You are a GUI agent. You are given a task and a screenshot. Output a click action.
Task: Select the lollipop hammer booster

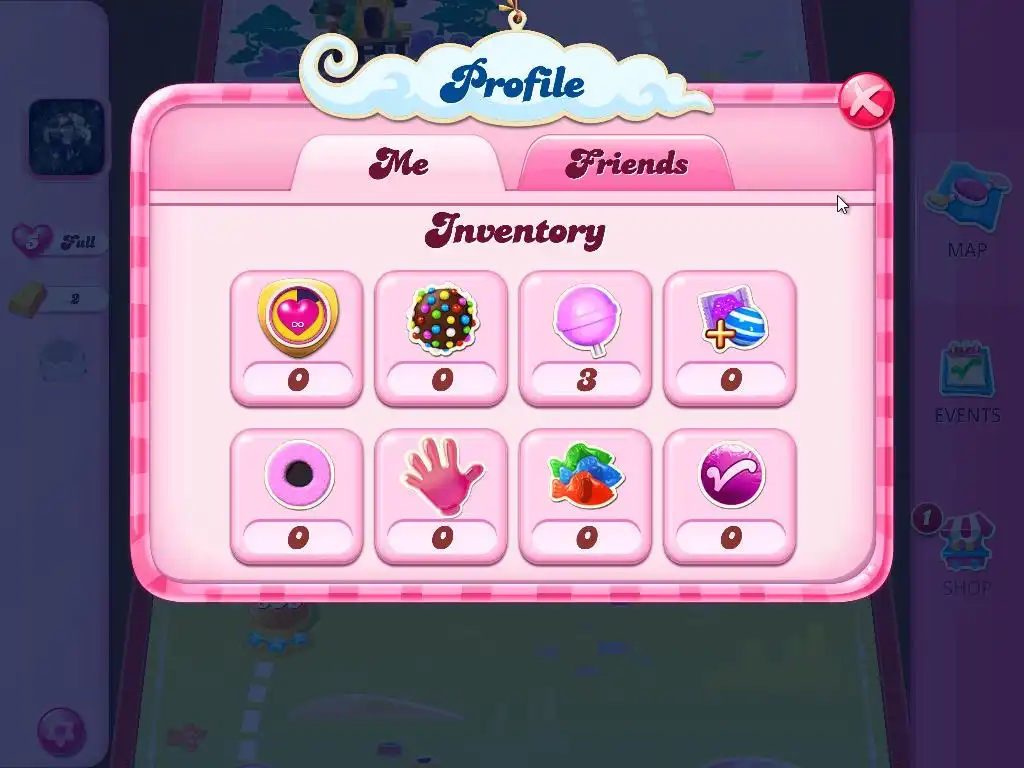[x=586, y=320]
